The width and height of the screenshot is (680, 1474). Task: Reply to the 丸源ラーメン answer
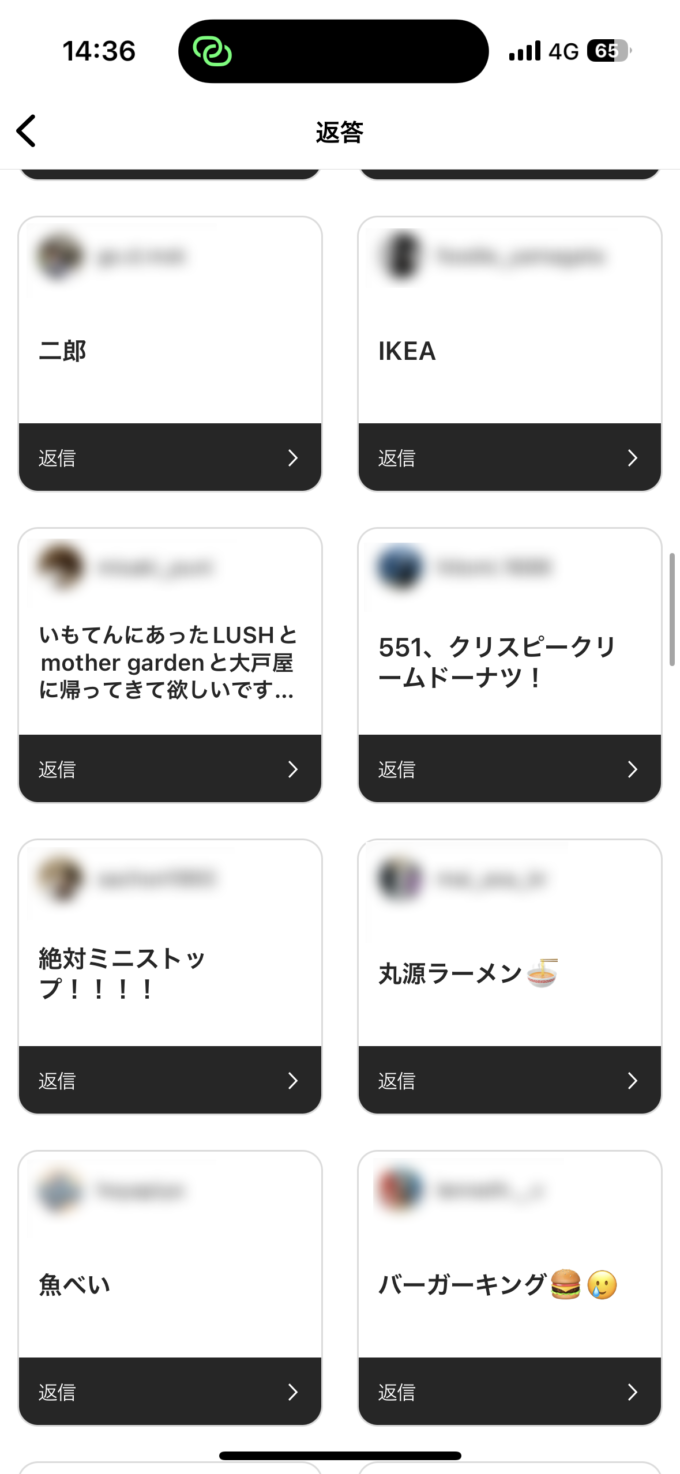pyautogui.click(x=510, y=1081)
